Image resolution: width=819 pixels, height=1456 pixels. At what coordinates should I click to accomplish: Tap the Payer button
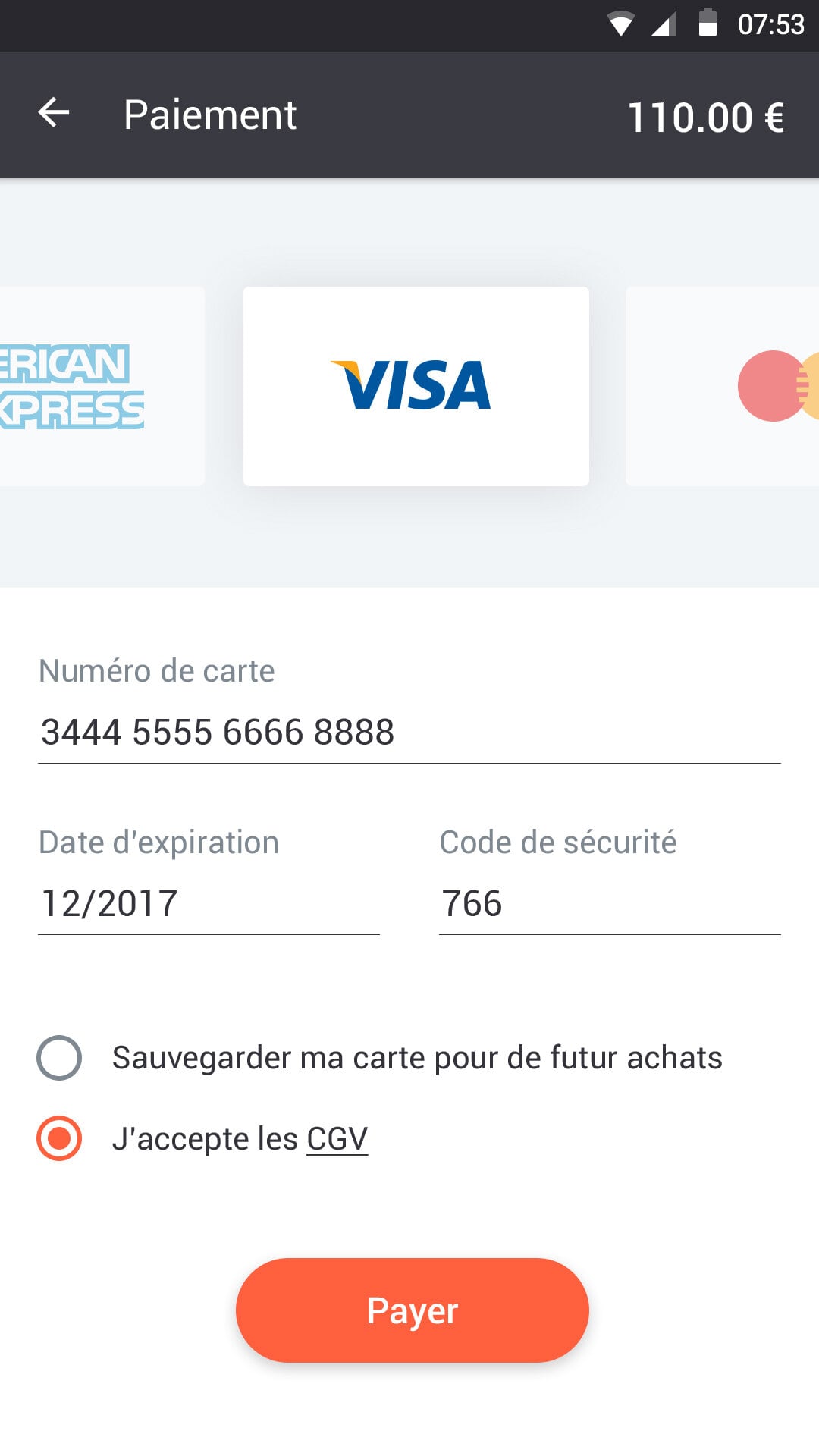point(412,1310)
